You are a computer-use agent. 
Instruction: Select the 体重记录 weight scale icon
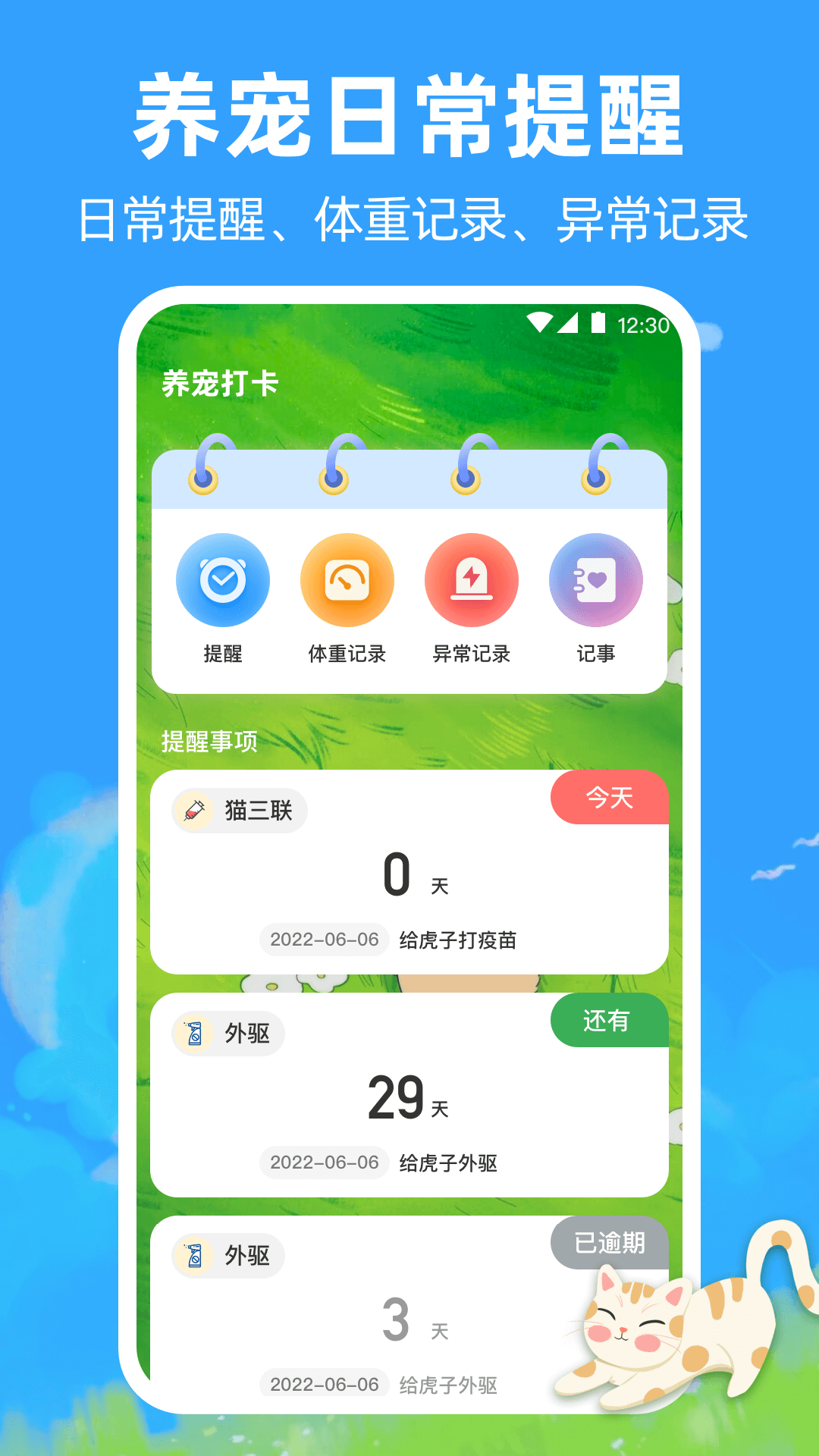click(347, 579)
